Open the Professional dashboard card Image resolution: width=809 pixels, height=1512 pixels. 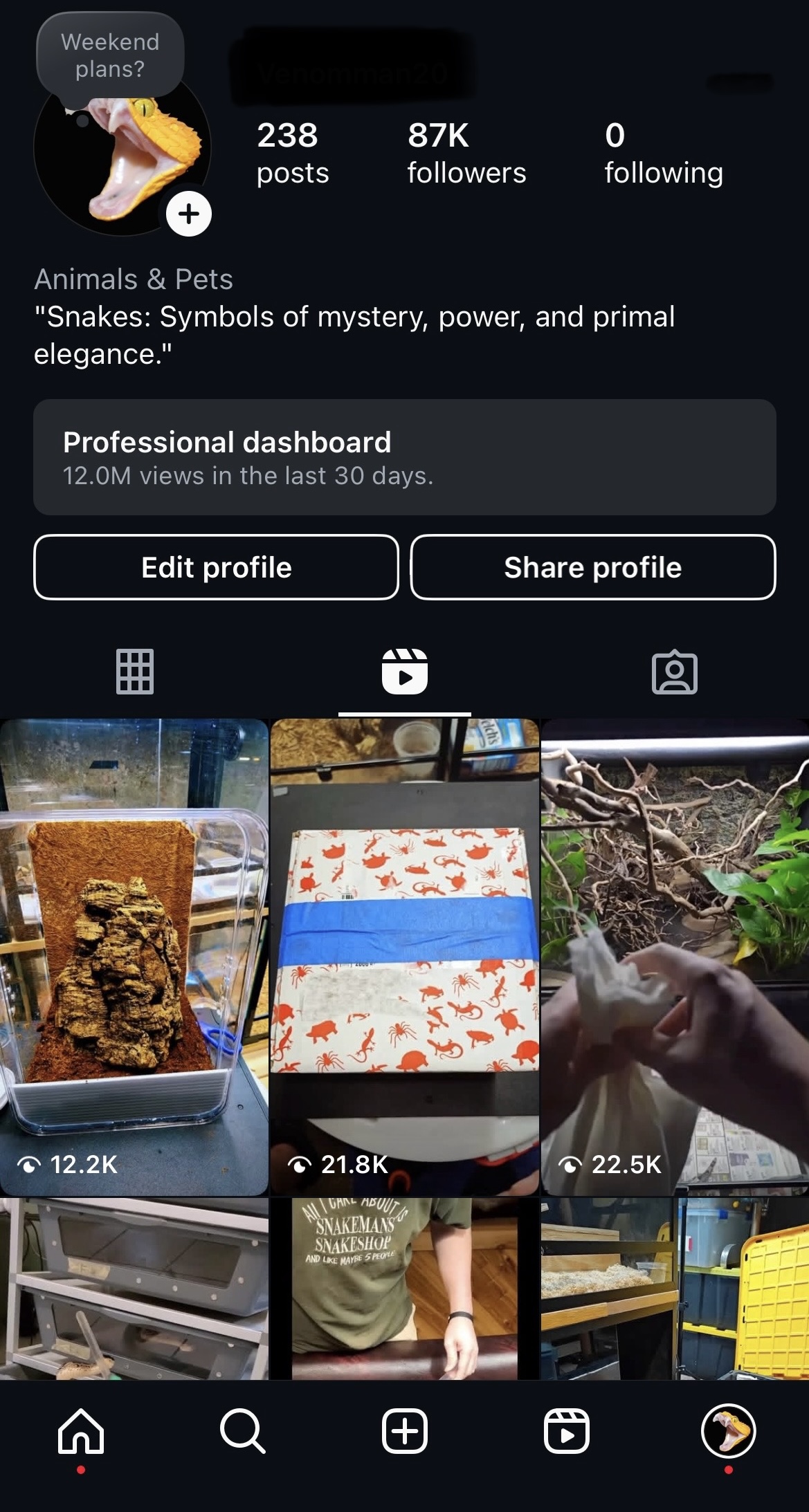click(x=405, y=457)
